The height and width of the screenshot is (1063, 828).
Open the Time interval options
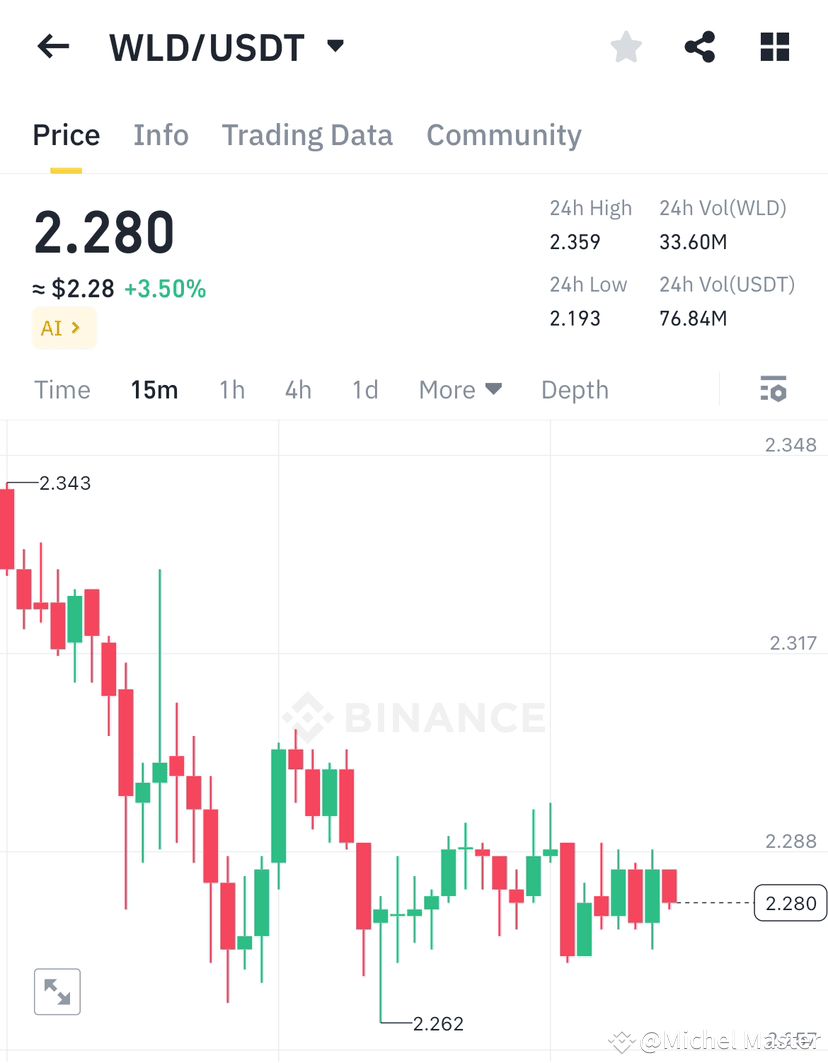tap(62, 389)
